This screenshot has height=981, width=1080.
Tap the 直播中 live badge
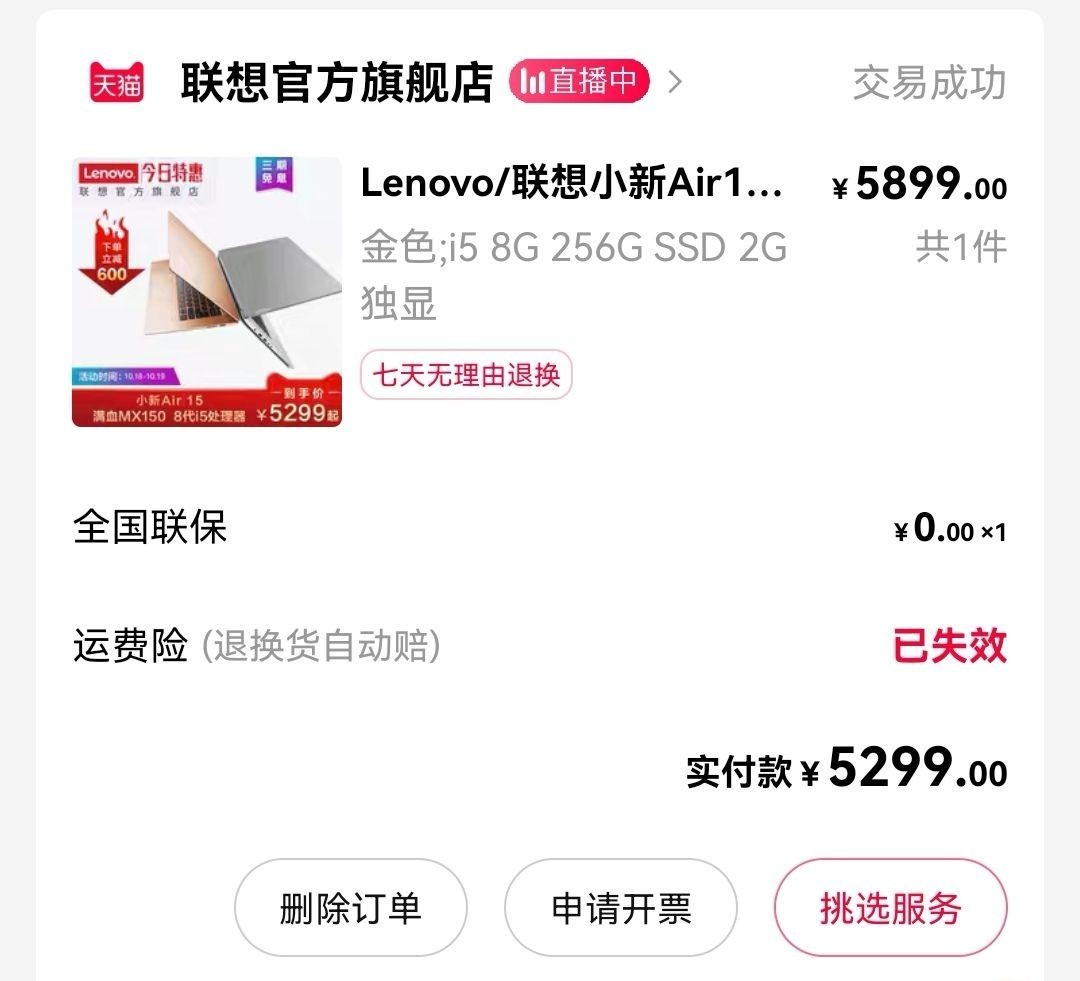579,82
